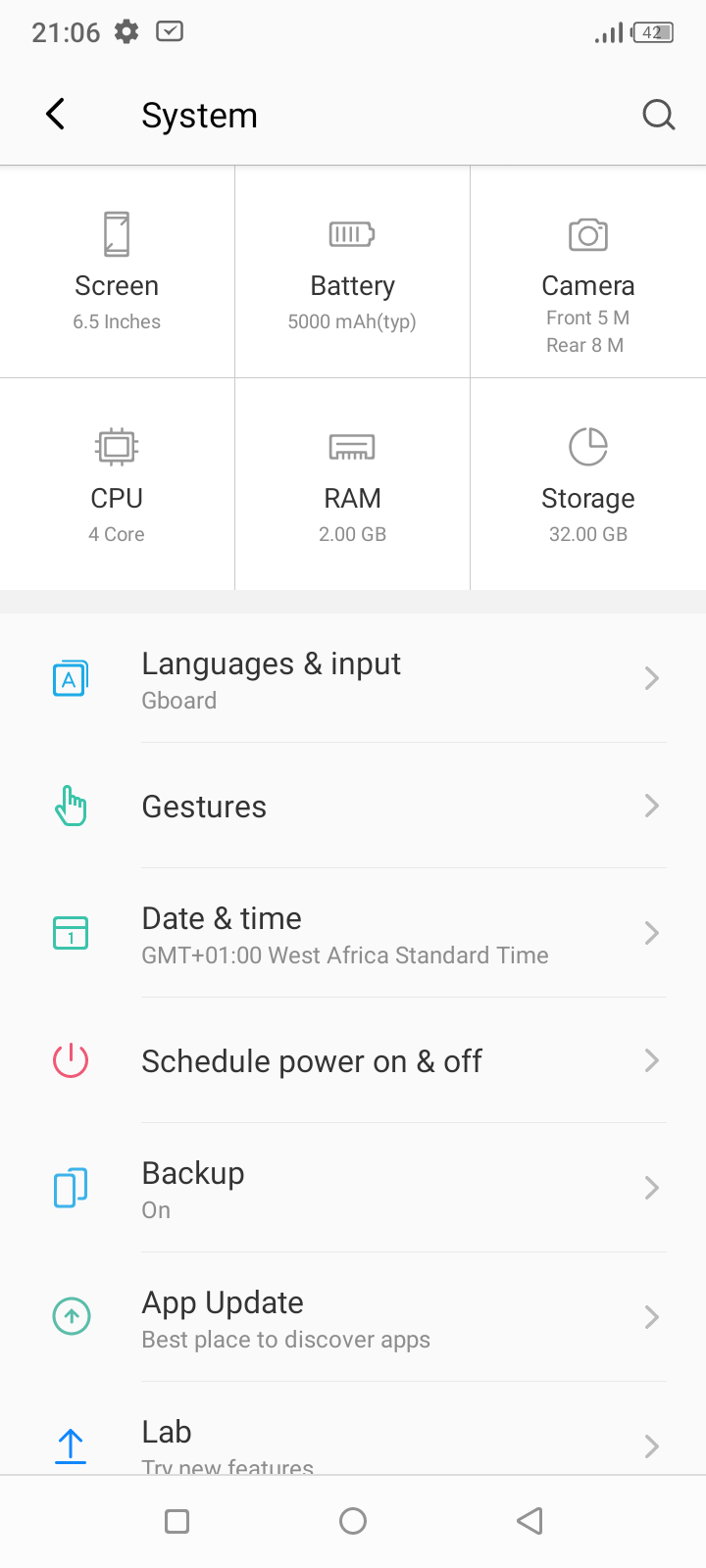
Task: Tap the system home button
Action: (353, 1521)
